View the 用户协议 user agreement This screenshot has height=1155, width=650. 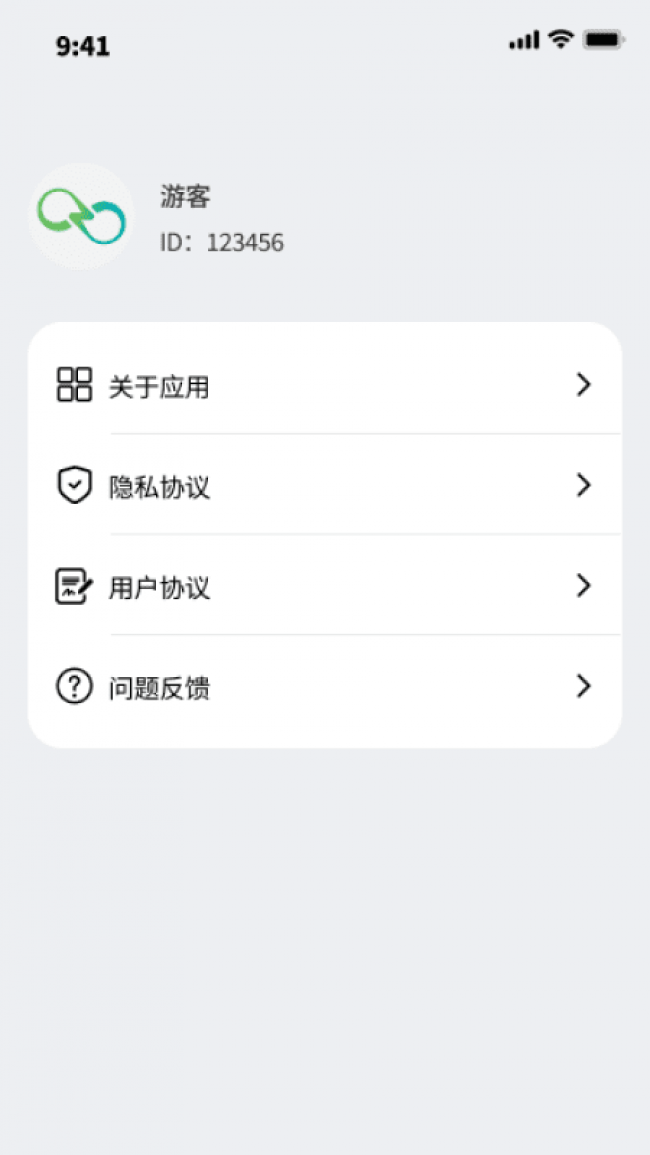click(324, 586)
